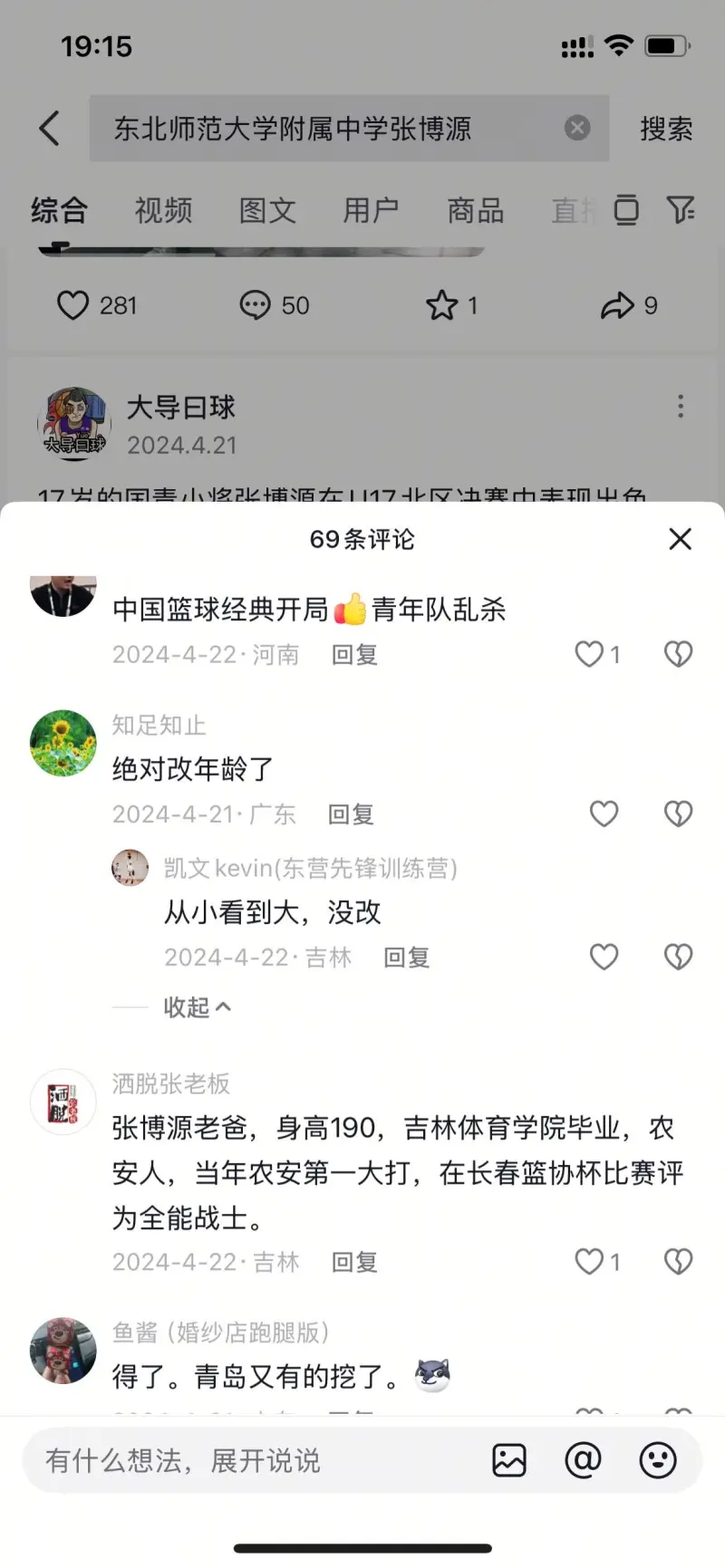Reply to 知足知止's comment
Screen dimensions: 725x1568
click(351, 814)
